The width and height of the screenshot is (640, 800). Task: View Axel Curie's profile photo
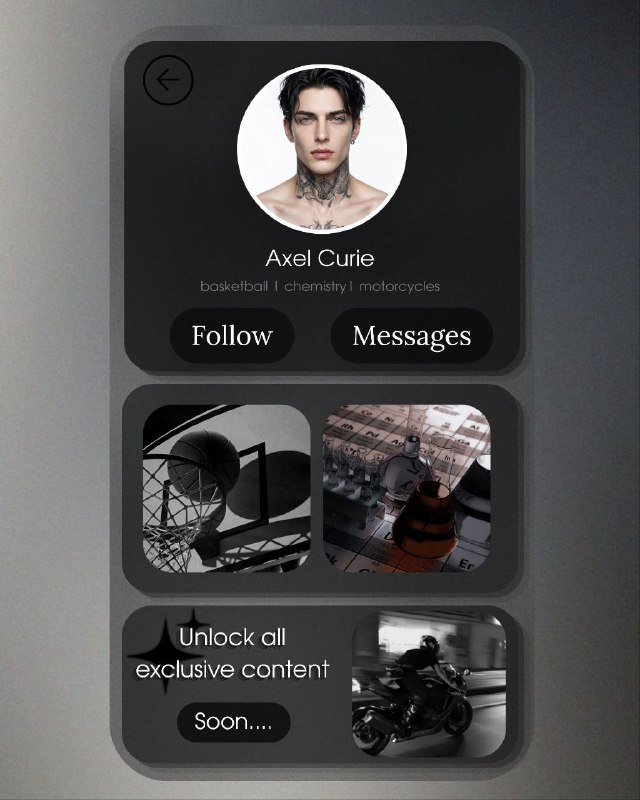(x=322, y=148)
